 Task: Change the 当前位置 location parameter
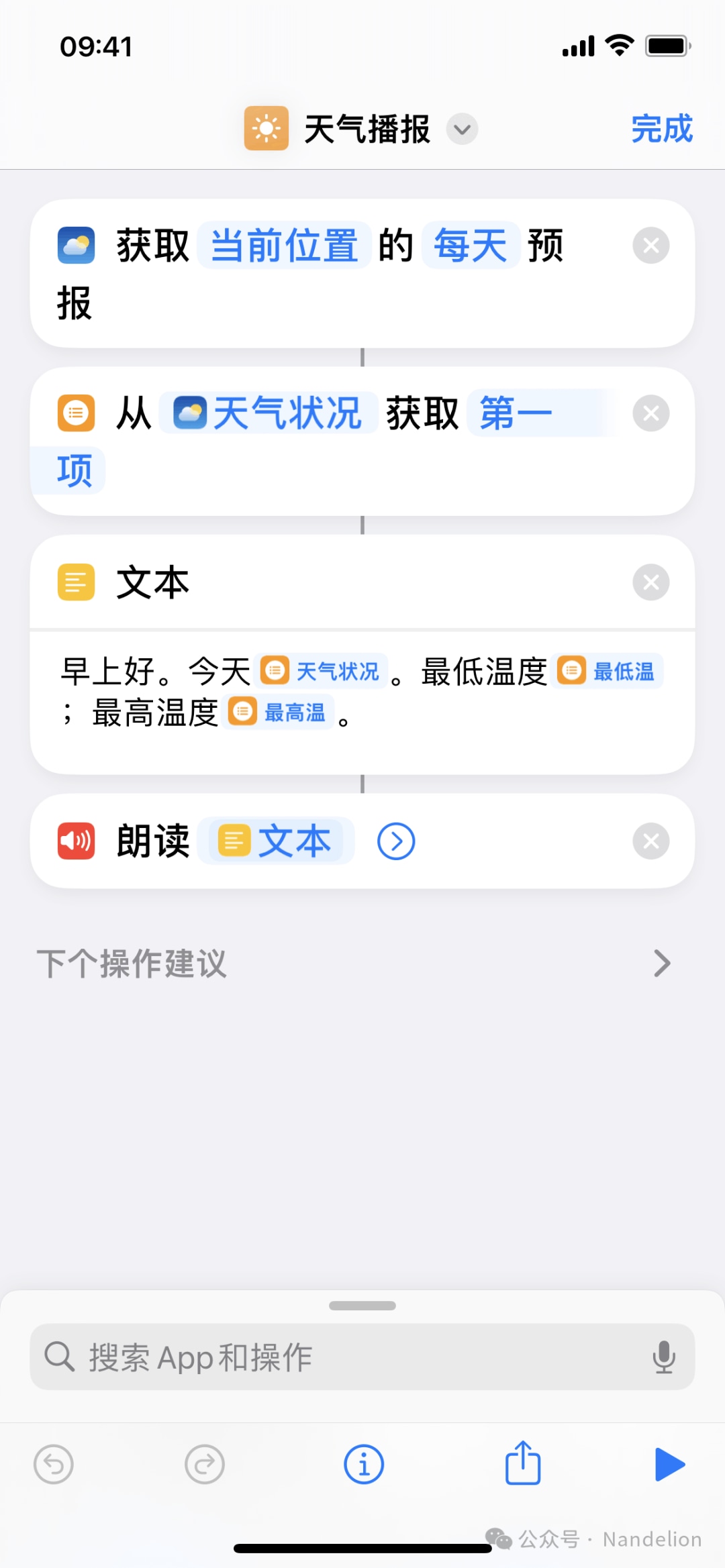click(284, 246)
